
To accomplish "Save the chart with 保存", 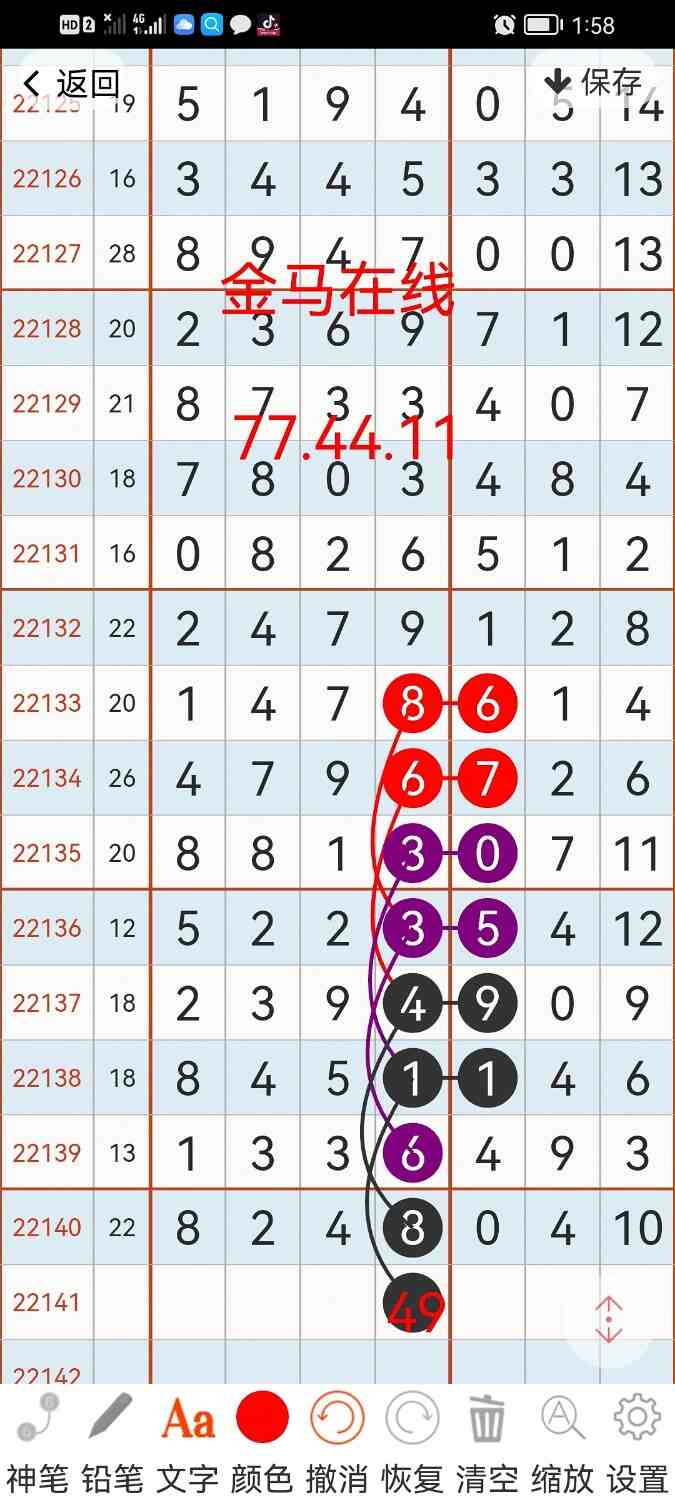I will [x=592, y=82].
